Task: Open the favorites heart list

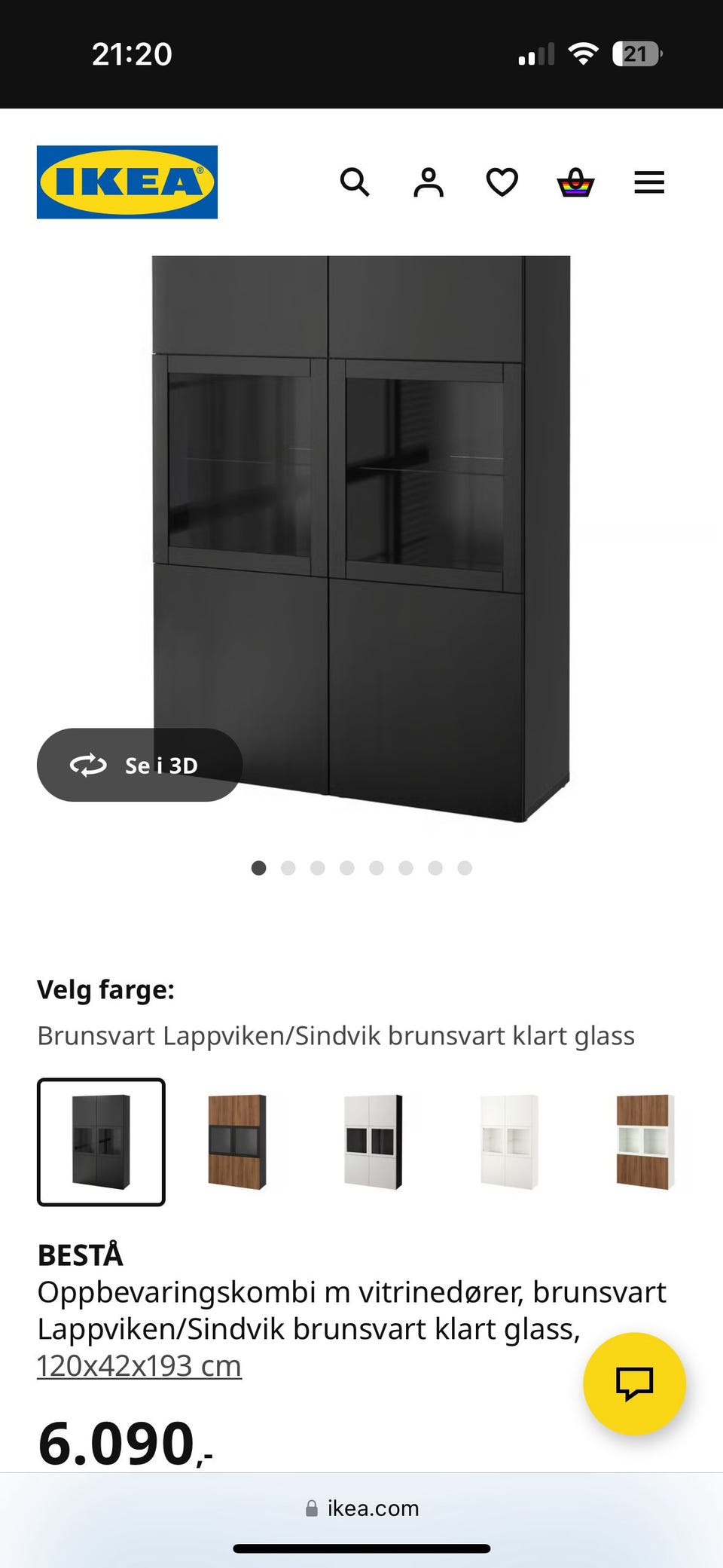Action: pyautogui.click(x=502, y=182)
